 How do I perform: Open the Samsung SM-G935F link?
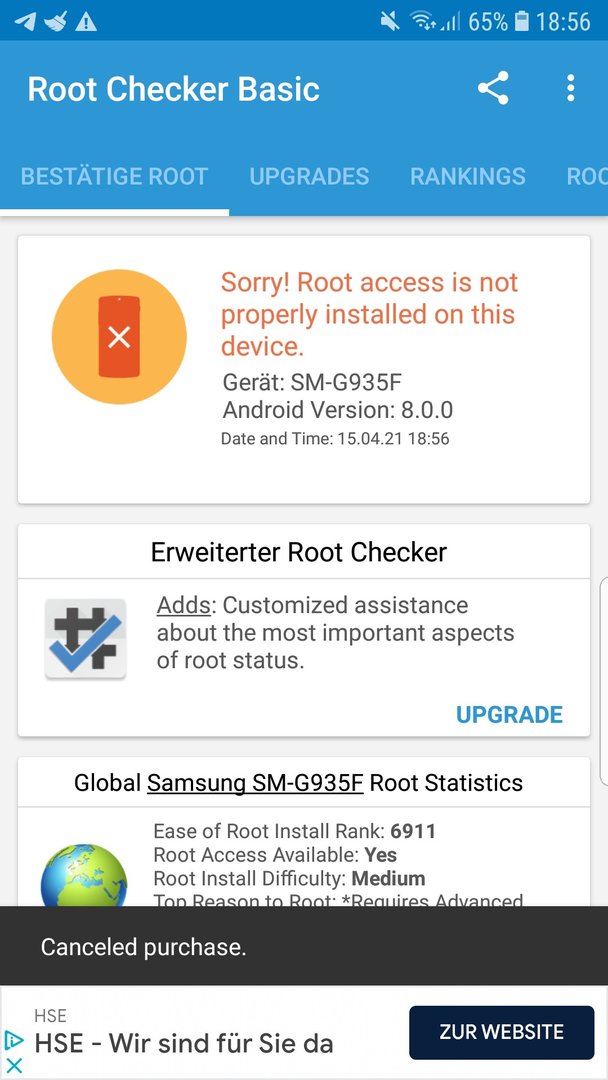click(x=255, y=782)
